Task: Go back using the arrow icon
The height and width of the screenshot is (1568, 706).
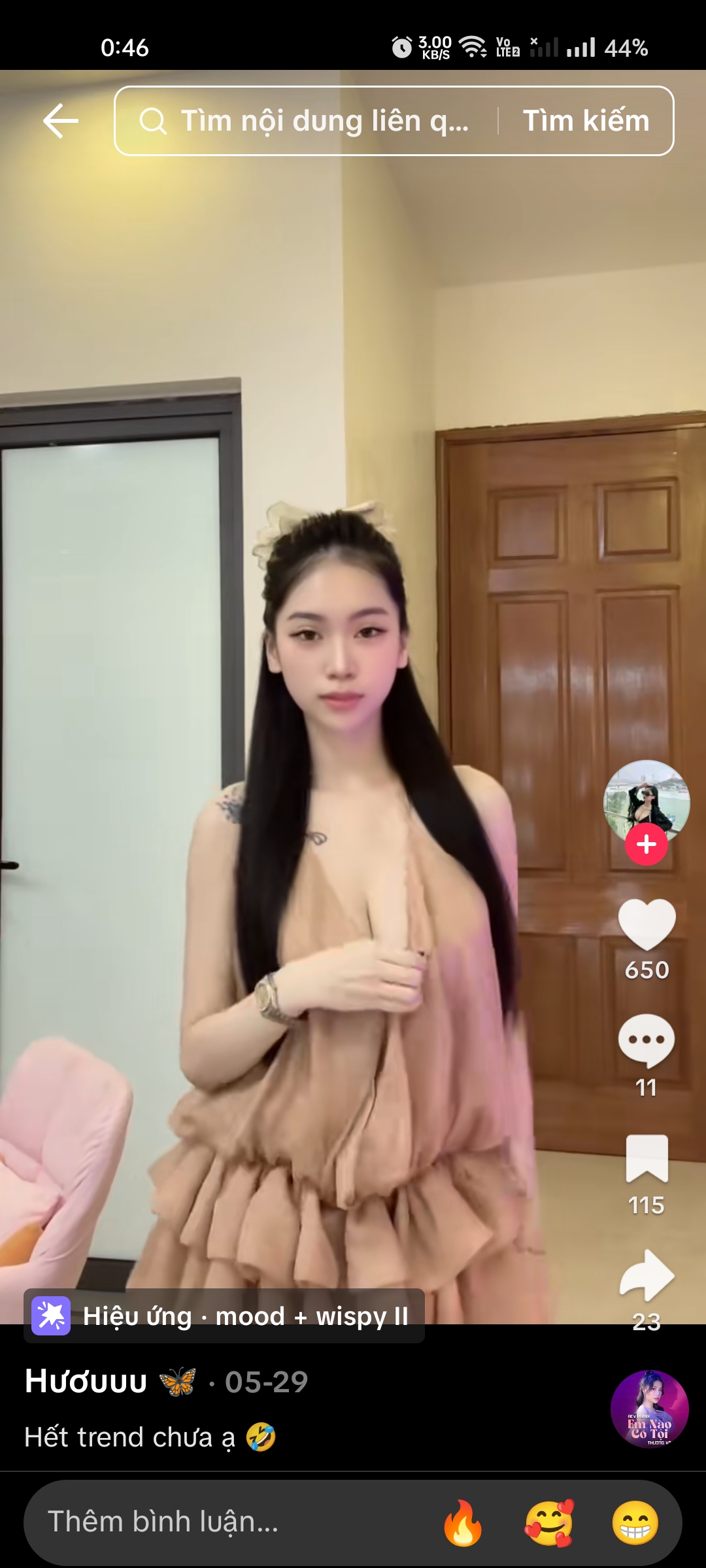Action: click(61, 121)
